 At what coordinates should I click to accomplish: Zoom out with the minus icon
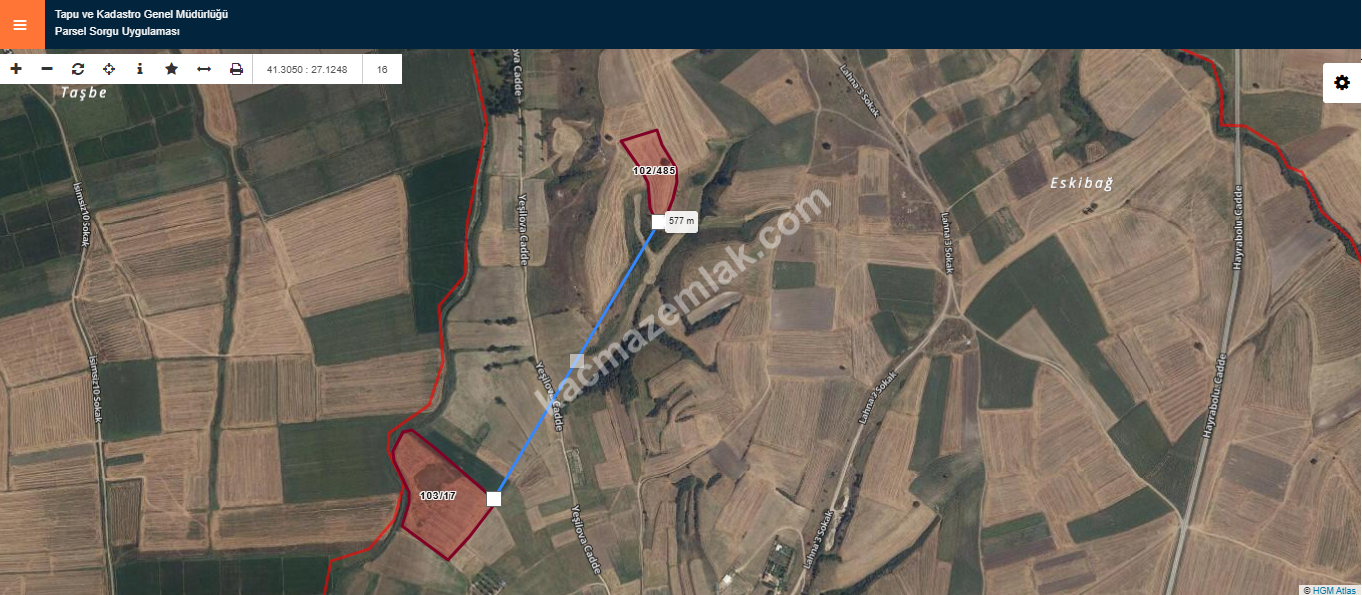point(47,69)
